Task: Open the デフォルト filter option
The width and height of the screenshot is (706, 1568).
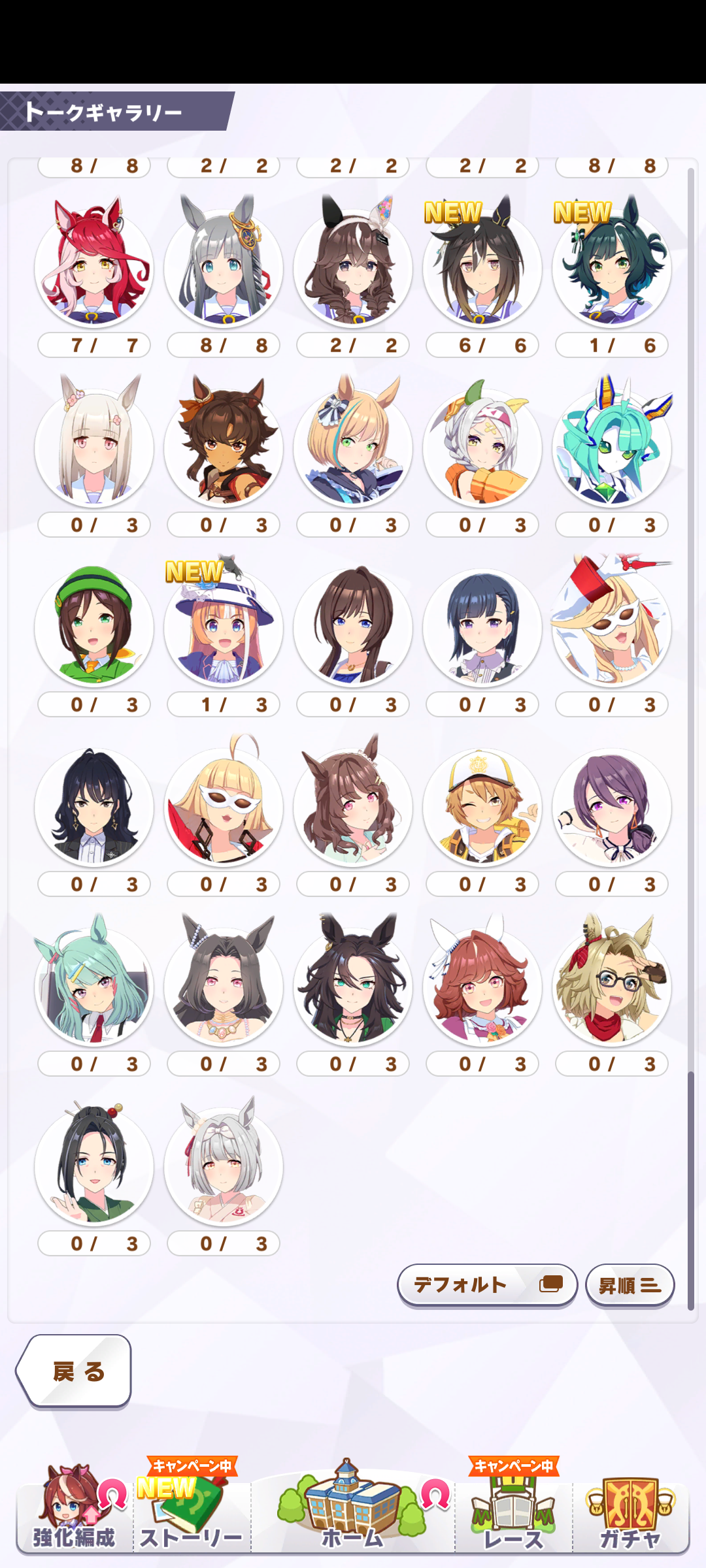Action: 487,1284
